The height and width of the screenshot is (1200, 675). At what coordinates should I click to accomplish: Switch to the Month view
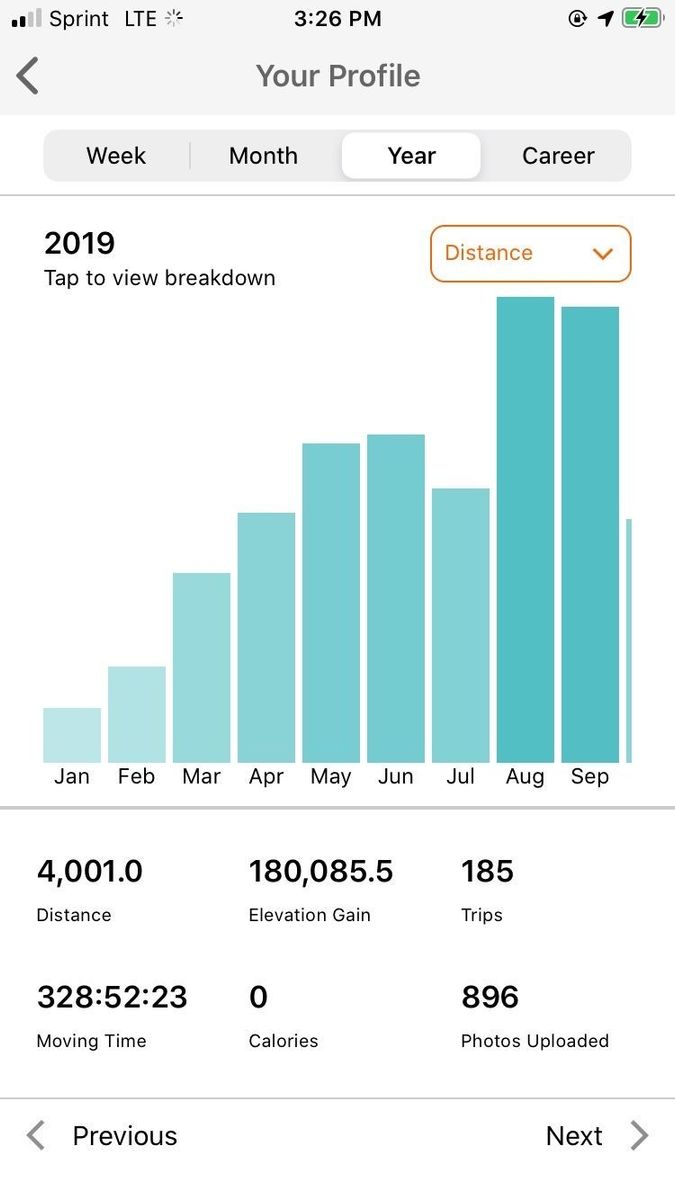(x=263, y=156)
